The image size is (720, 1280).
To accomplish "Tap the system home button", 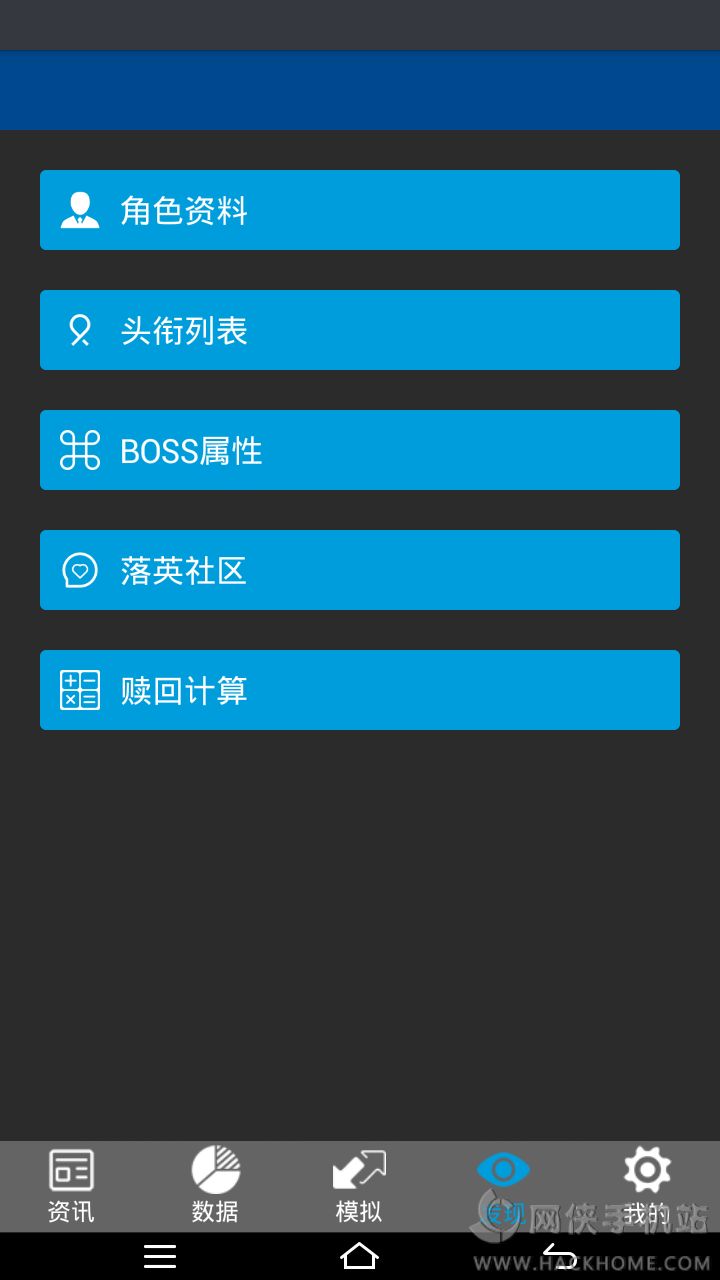I will tap(360, 1256).
